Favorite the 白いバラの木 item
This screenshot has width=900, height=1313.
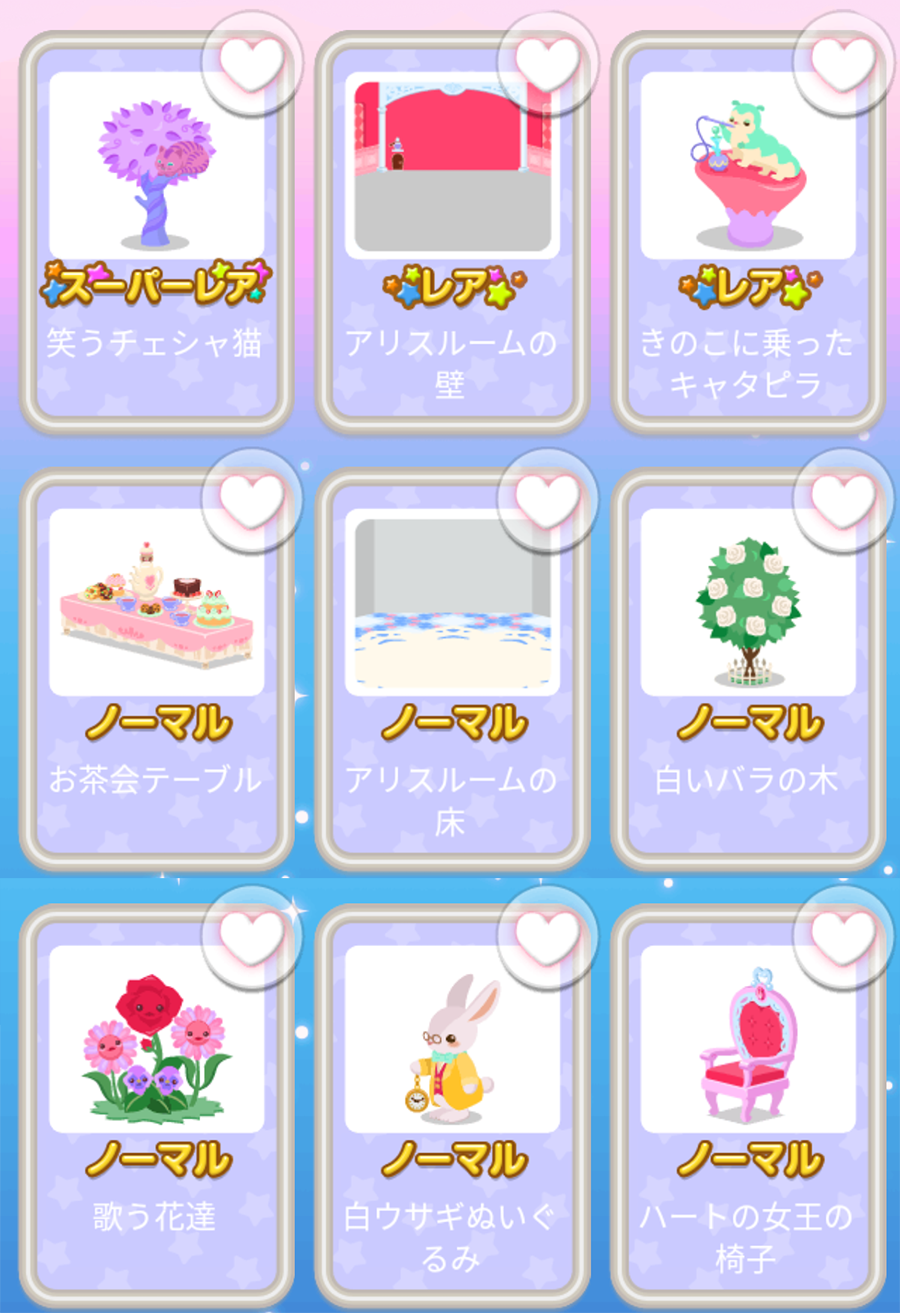tap(843, 499)
